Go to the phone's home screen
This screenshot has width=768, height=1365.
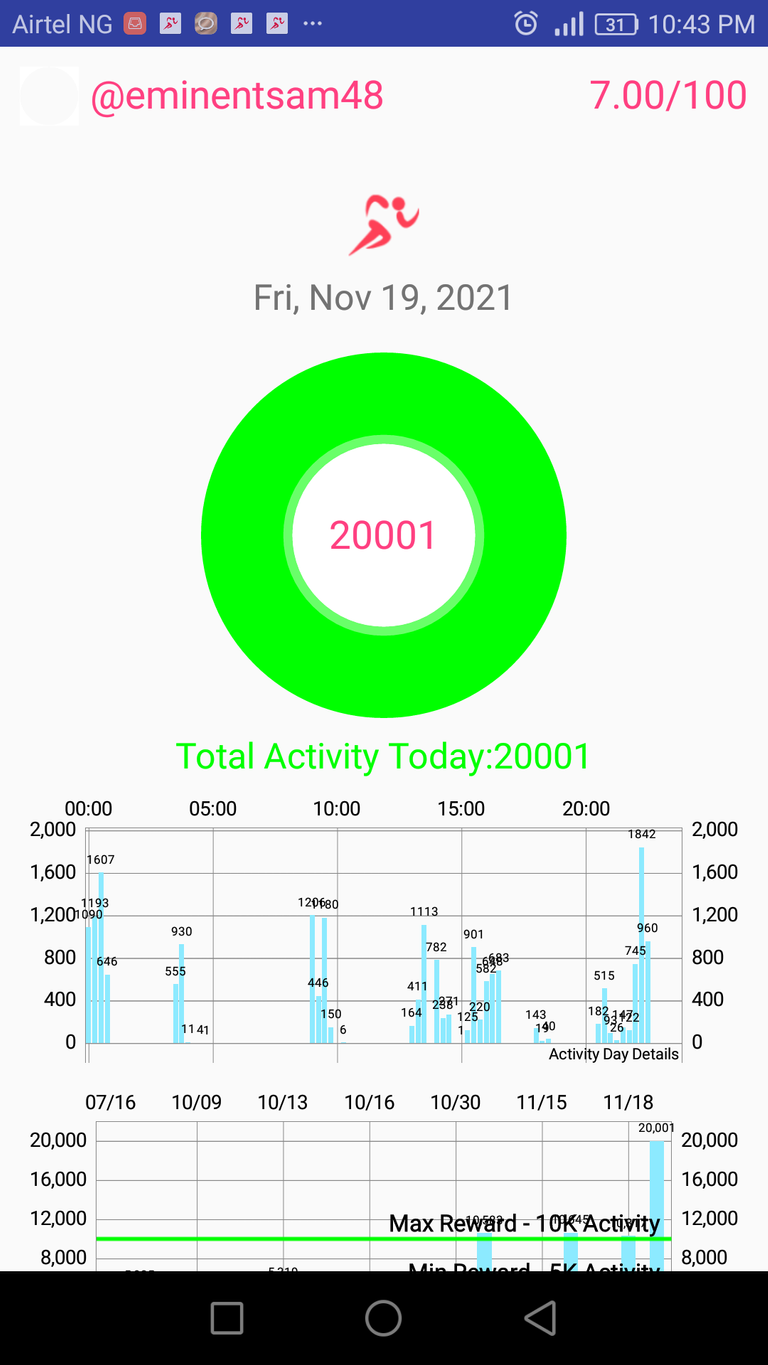(x=384, y=1318)
